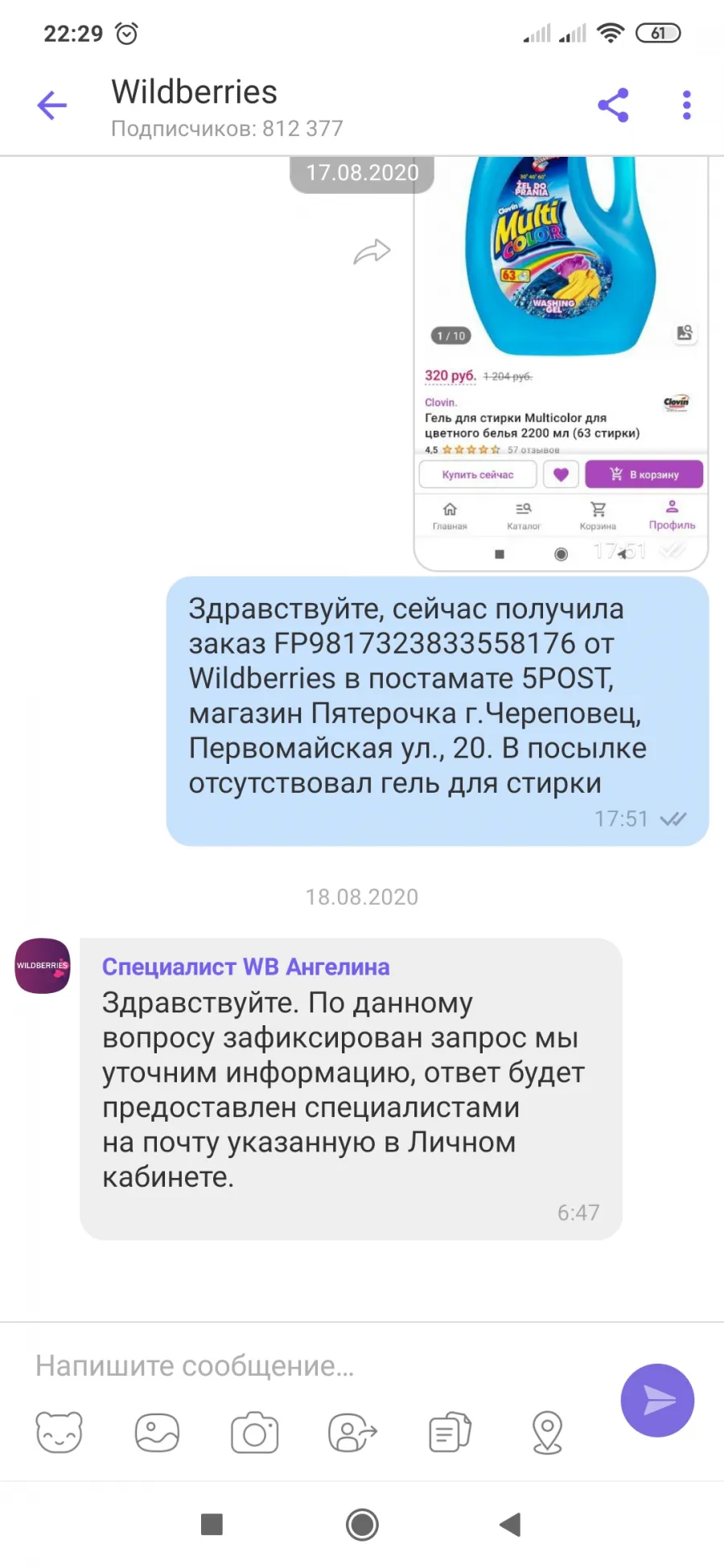Image resolution: width=724 pixels, height=1568 pixels.
Task: Share a contact in the chat
Action: tap(352, 1432)
